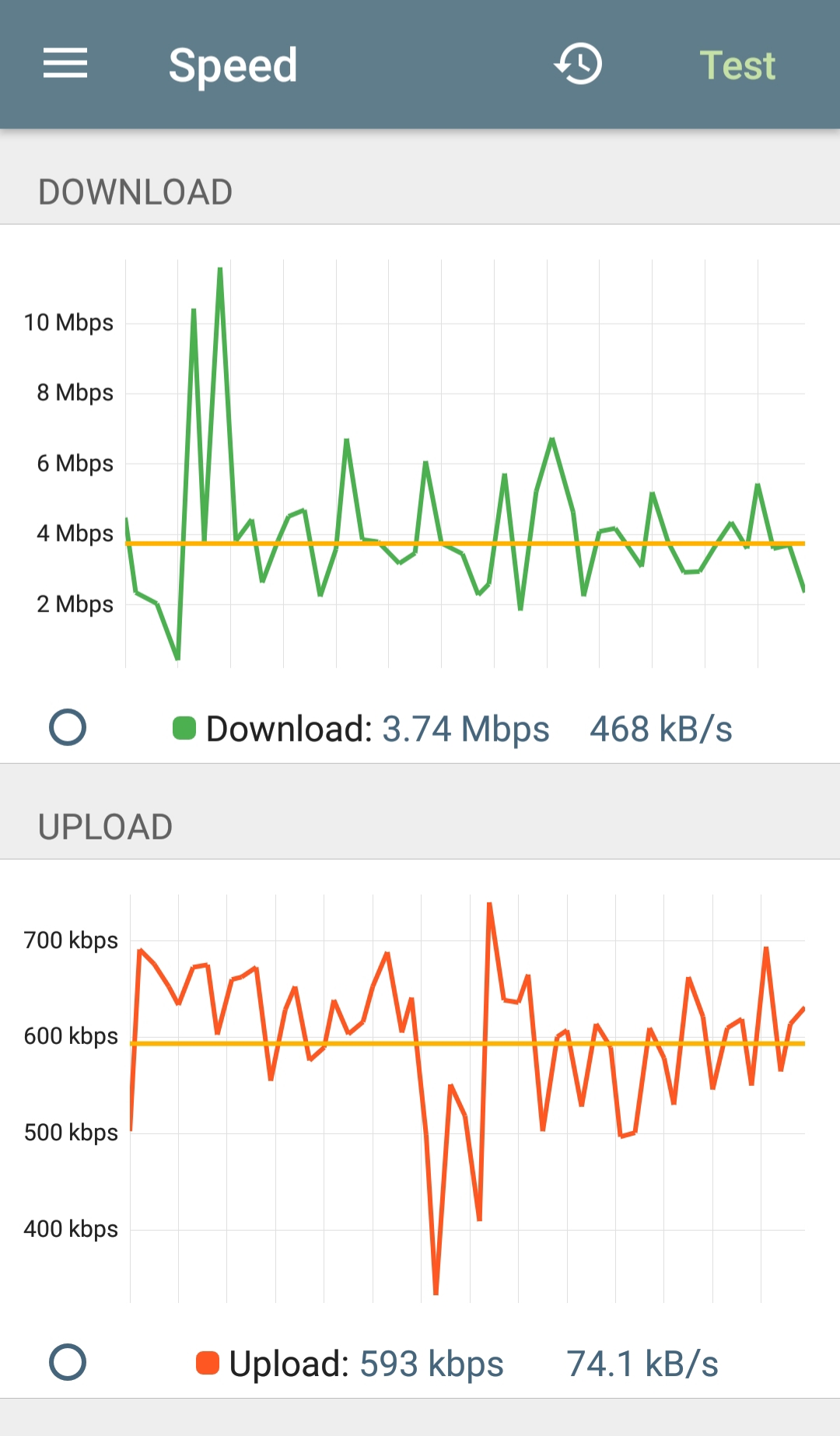This screenshot has height=1436, width=840.
Task: Open the hamburger navigation menu
Action: click(x=65, y=64)
